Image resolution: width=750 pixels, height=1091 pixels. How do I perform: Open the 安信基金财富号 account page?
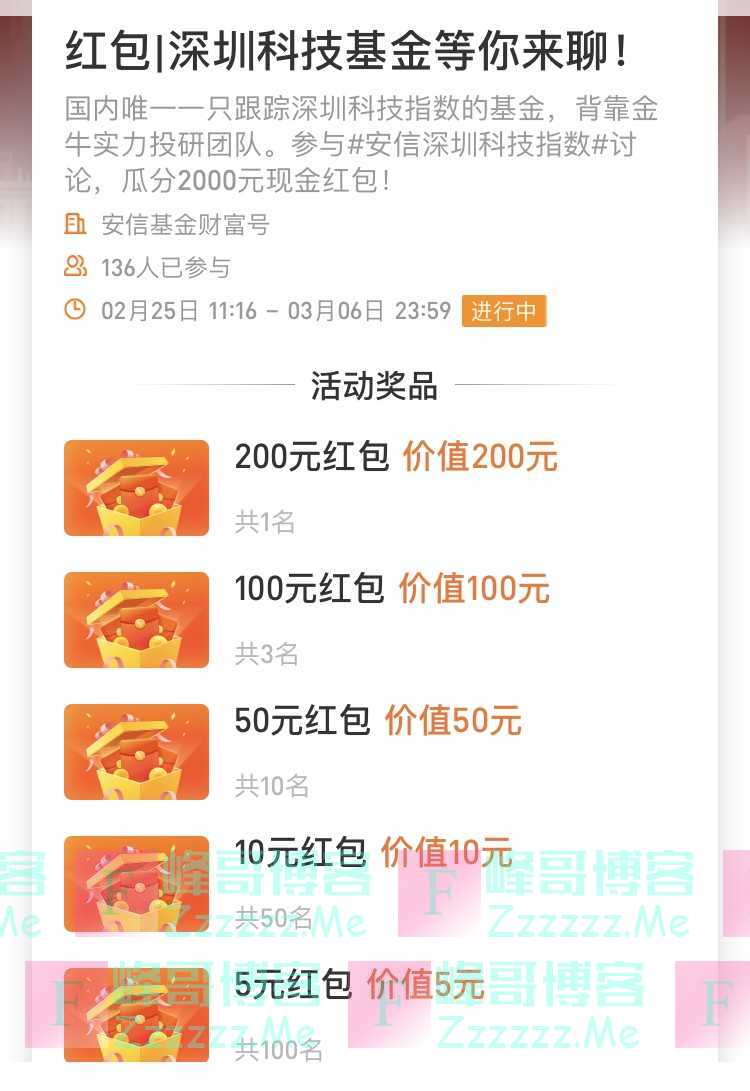click(x=185, y=224)
